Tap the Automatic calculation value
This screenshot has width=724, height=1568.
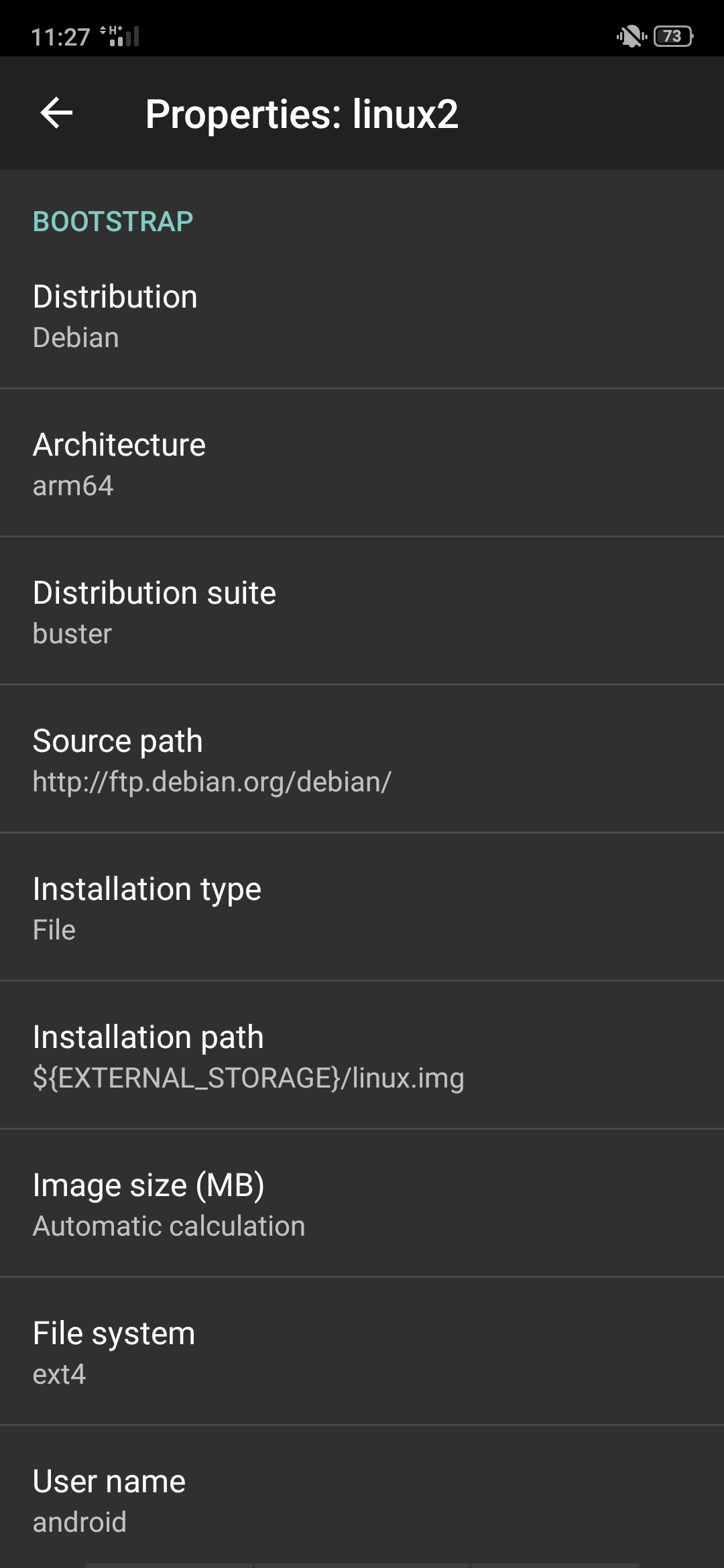[x=168, y=1226]
